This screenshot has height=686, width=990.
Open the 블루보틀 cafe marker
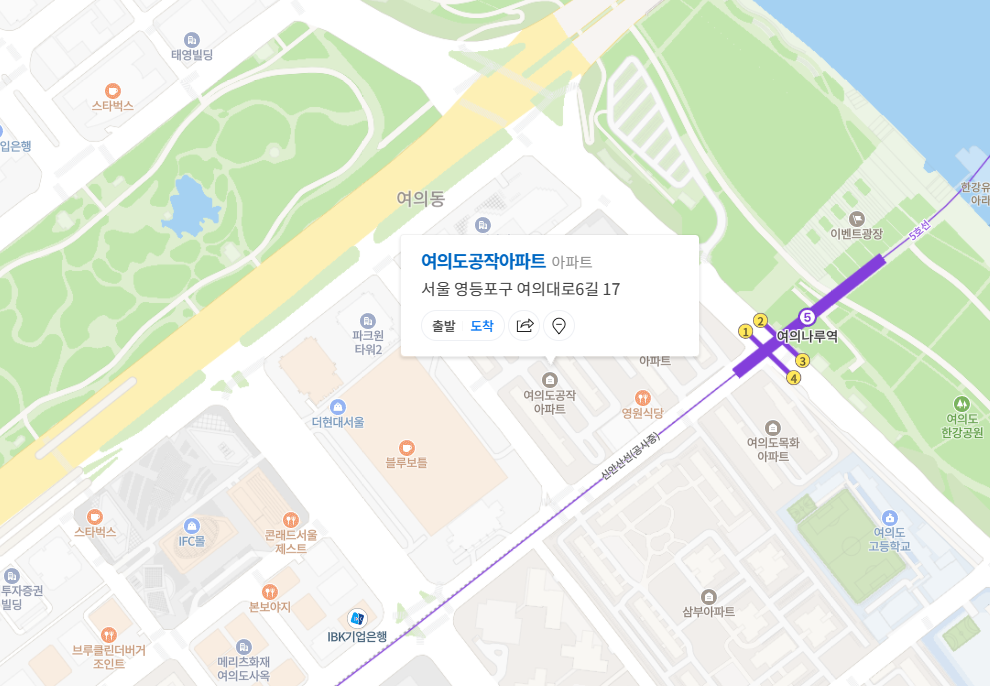[406, 447]
